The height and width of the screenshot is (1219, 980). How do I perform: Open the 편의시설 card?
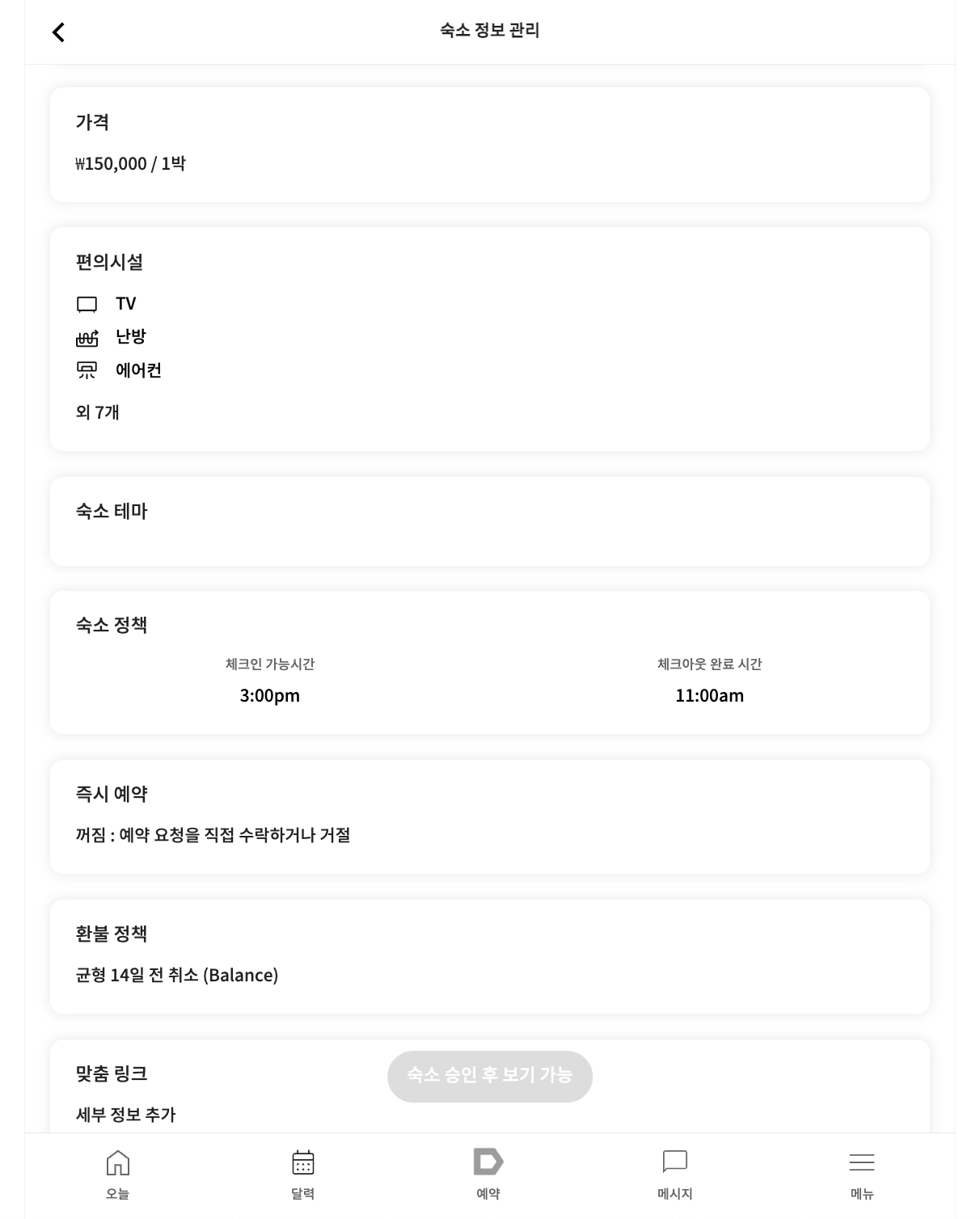tap(489, 339)
